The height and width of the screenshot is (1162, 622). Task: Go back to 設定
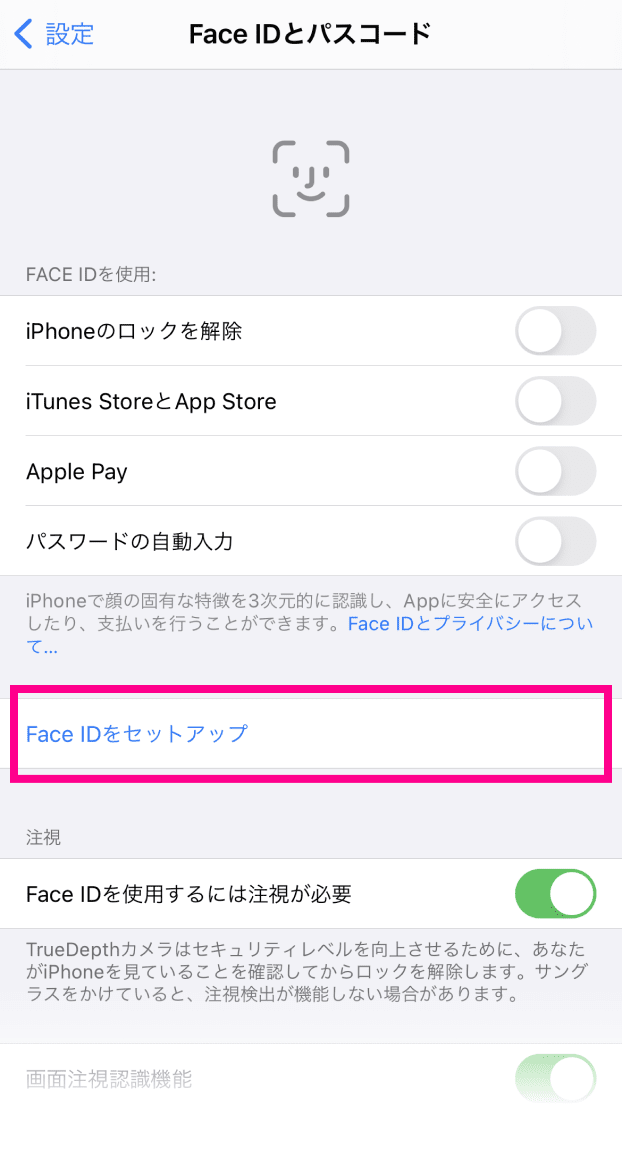[x=54, y=34]
